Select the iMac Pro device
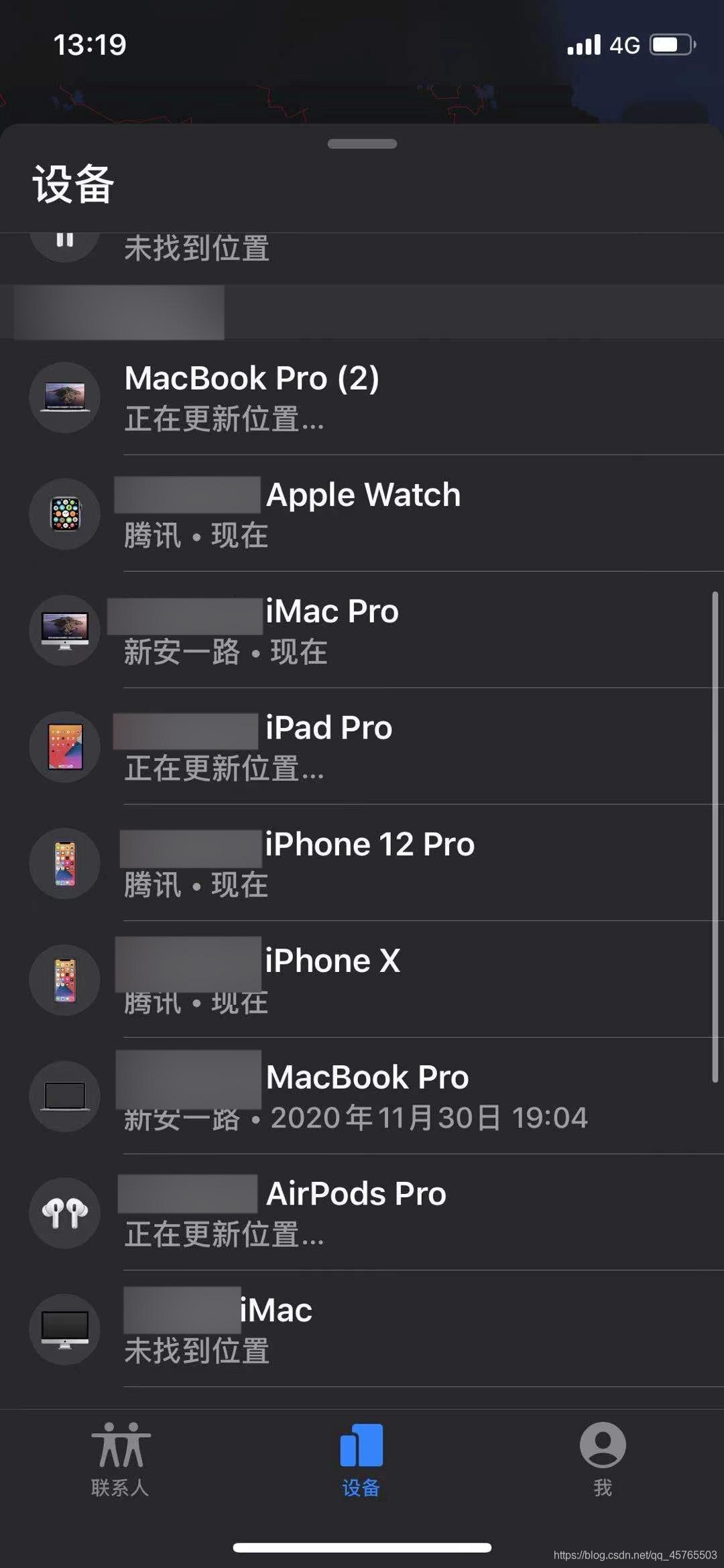This screenshot has height=1568, width=724. (362, 630)
